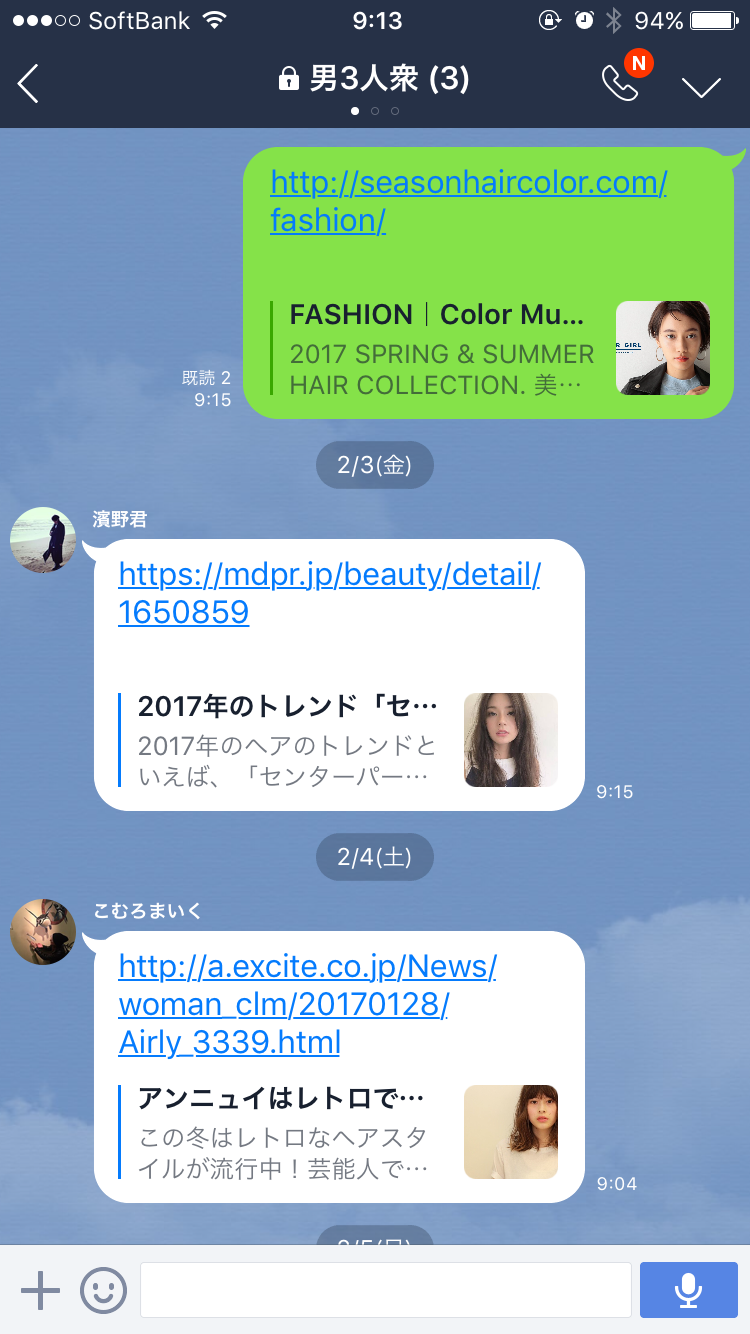View こむろまいく's profile avatar

tap(42, 932)
